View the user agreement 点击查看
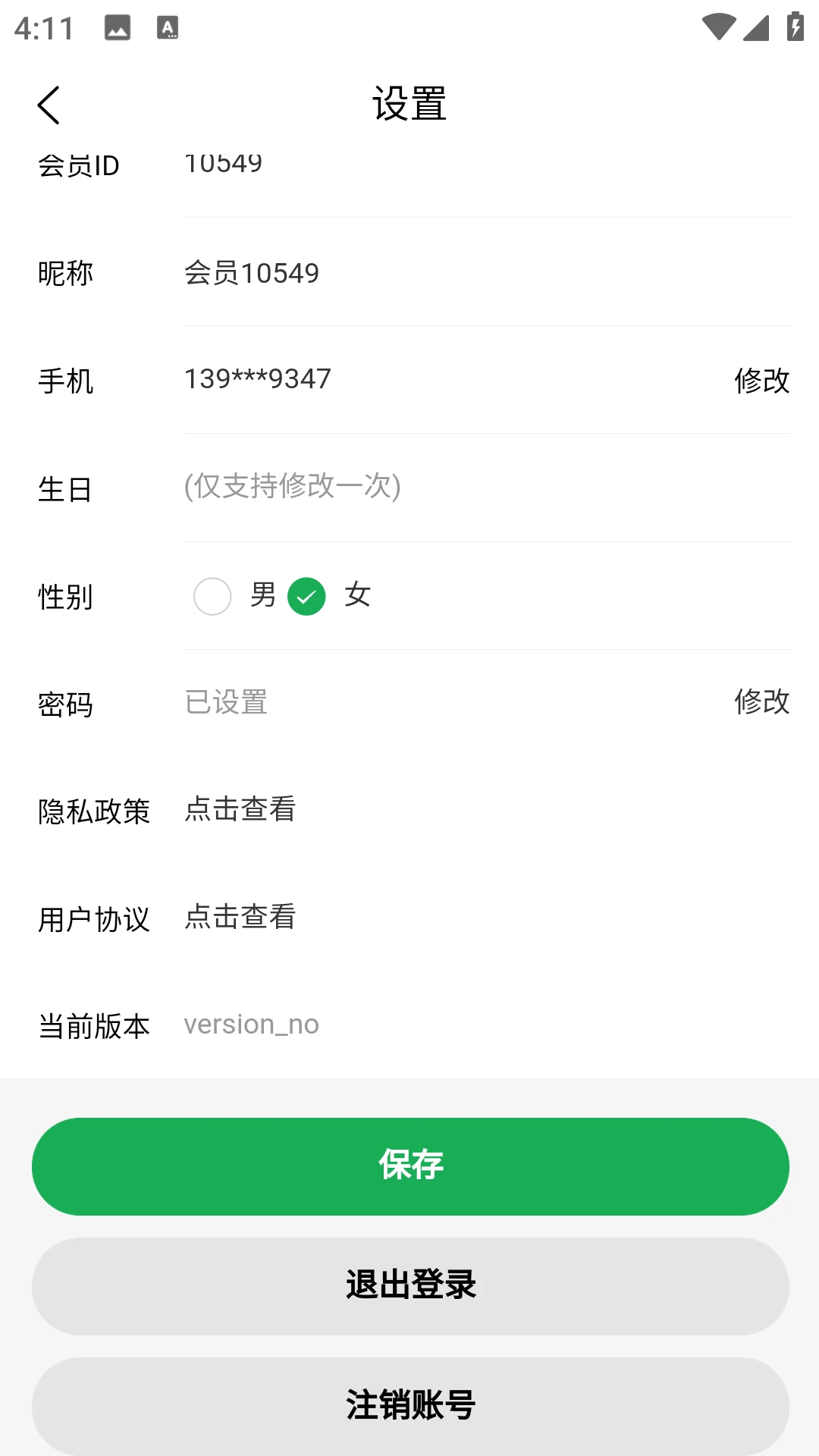This screenshot has width=819, height=1456. coord(240,917)
